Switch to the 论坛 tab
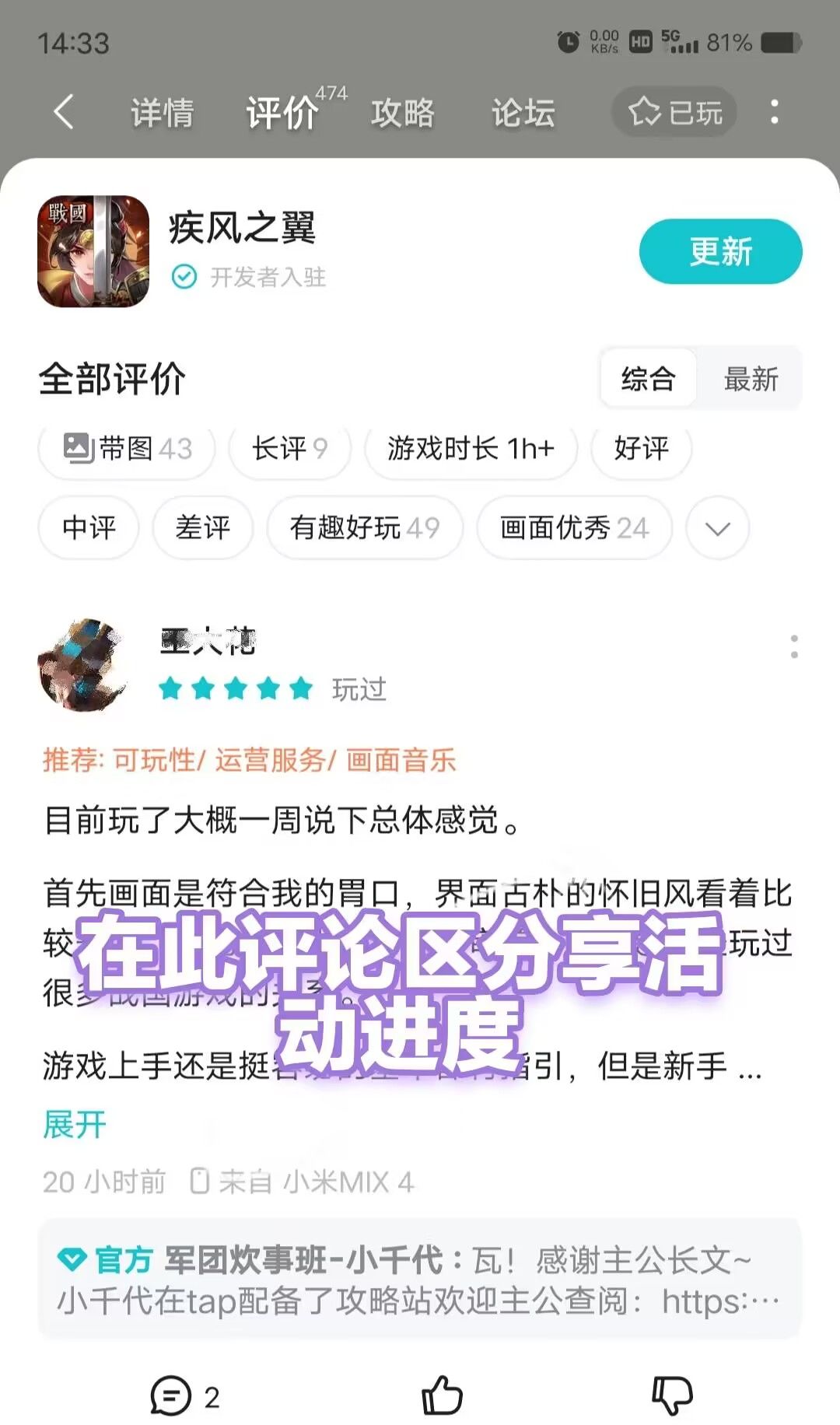This screenshot has width=840, height=1425. click(523, 113)
